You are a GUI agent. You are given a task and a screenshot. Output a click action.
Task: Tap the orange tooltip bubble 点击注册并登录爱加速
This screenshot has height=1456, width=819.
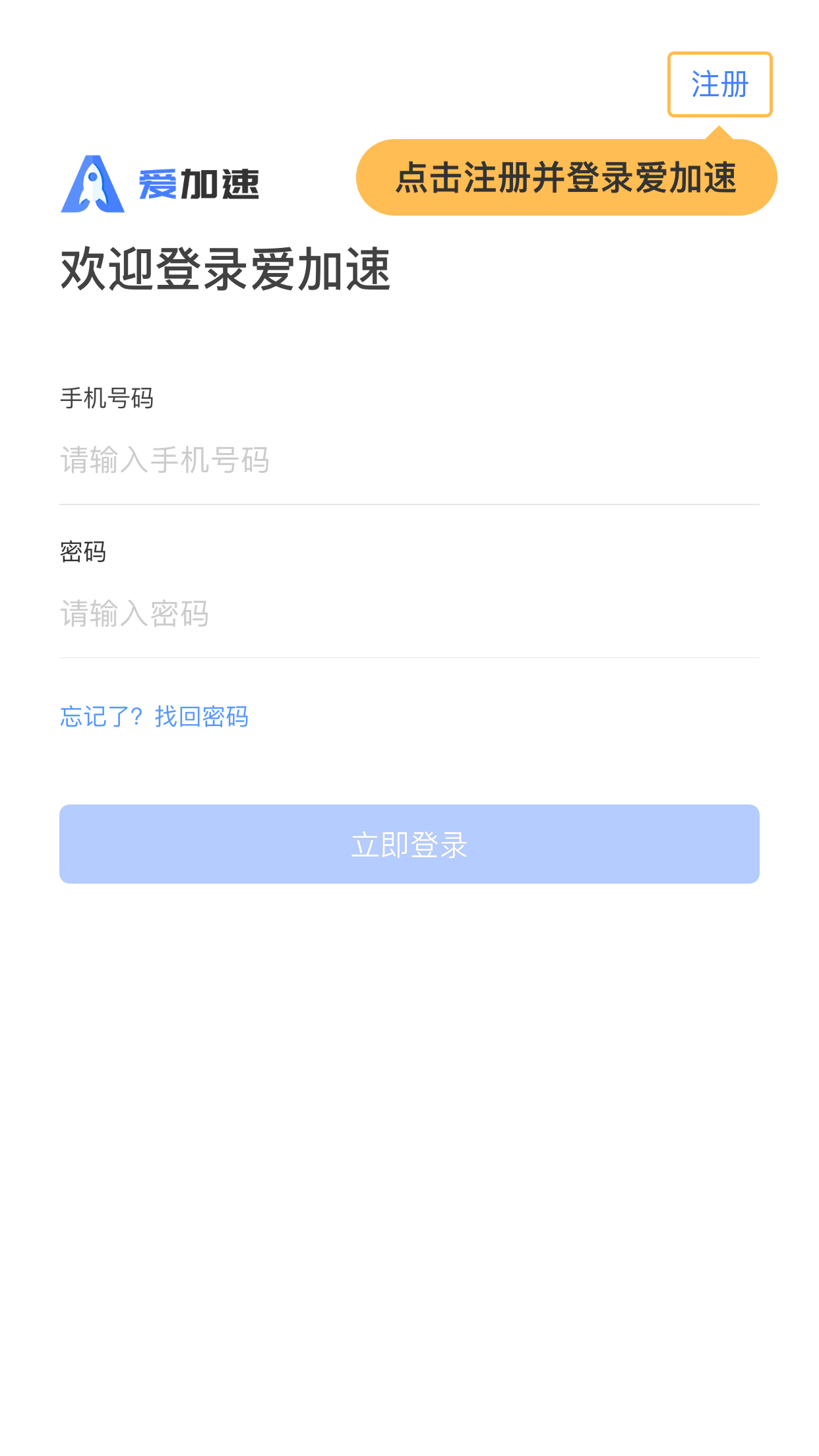[567, 177]
